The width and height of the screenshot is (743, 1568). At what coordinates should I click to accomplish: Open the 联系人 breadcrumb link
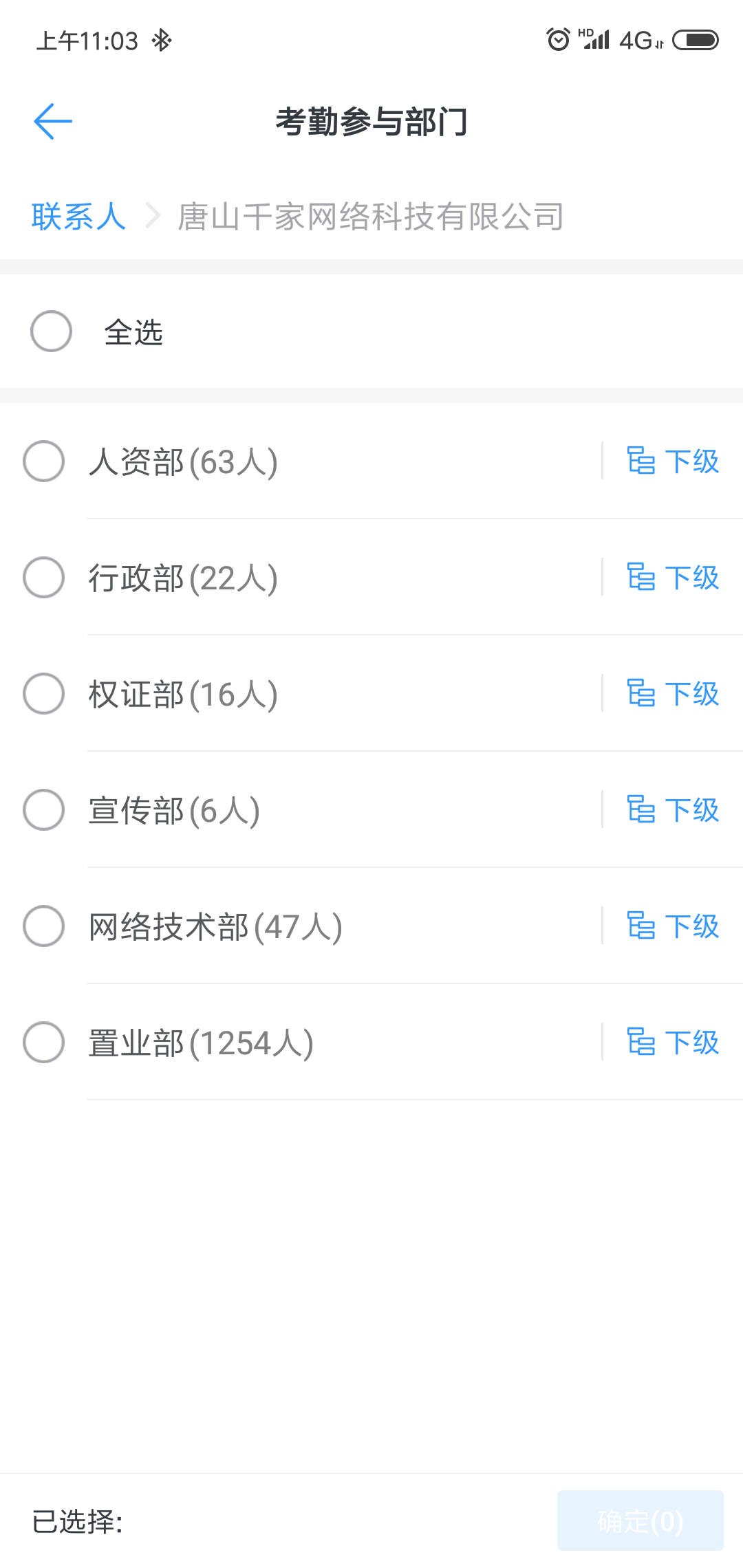point(78,217)
